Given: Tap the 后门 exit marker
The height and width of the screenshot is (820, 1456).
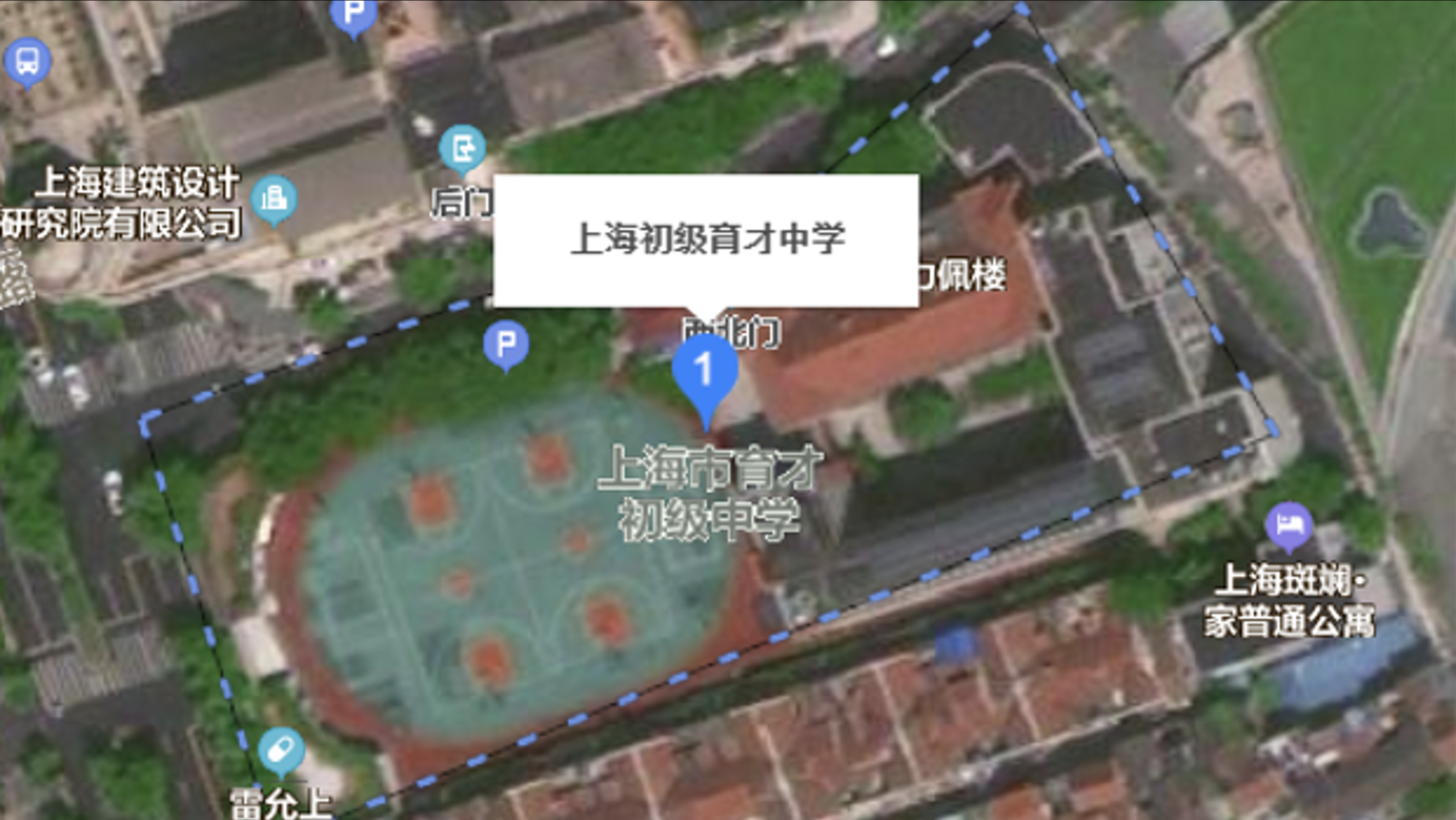Looking at the screenshot, I should [463, 149].
